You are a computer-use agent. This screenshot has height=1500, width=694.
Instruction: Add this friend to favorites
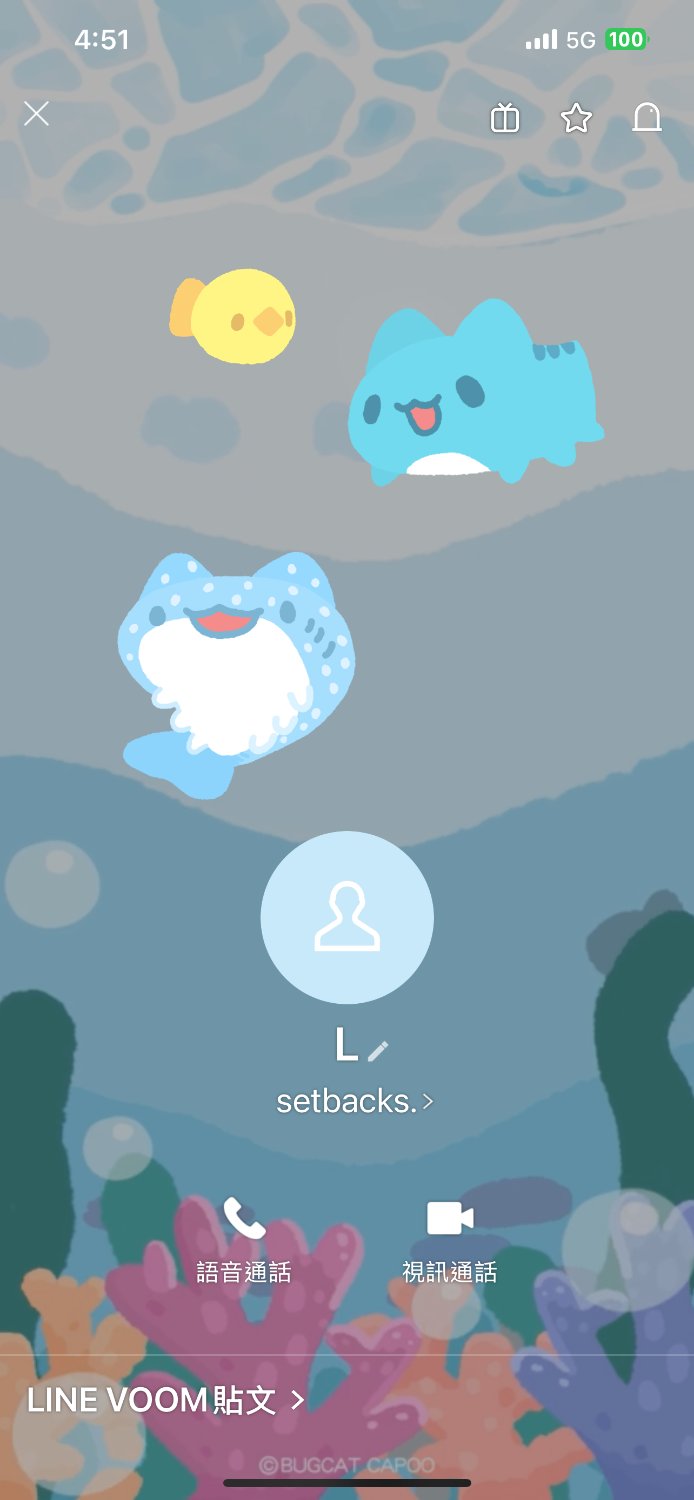tap(576, 119)
